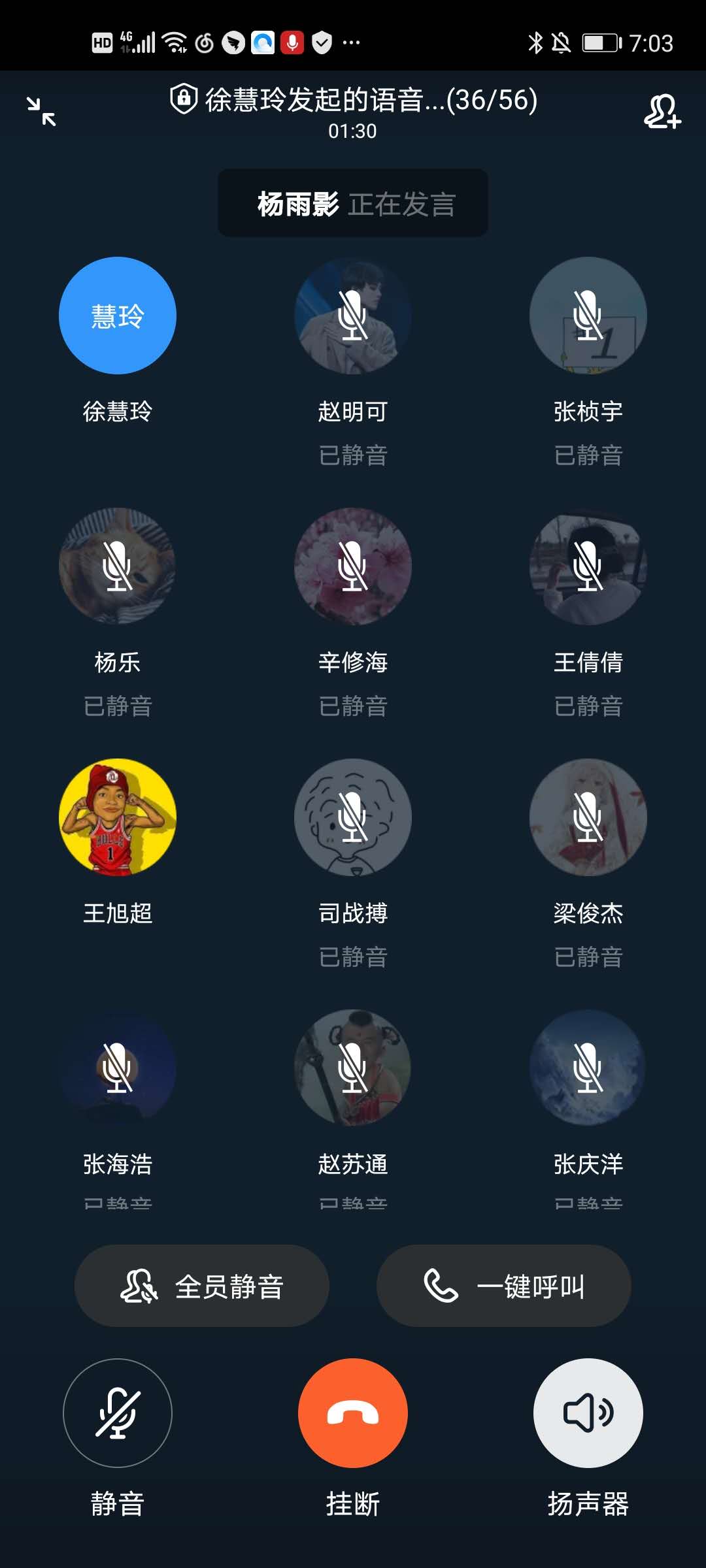The image size is (706, 1568).
Task: Tap 张桢宇's muted avatar
Action: point(588,316)
